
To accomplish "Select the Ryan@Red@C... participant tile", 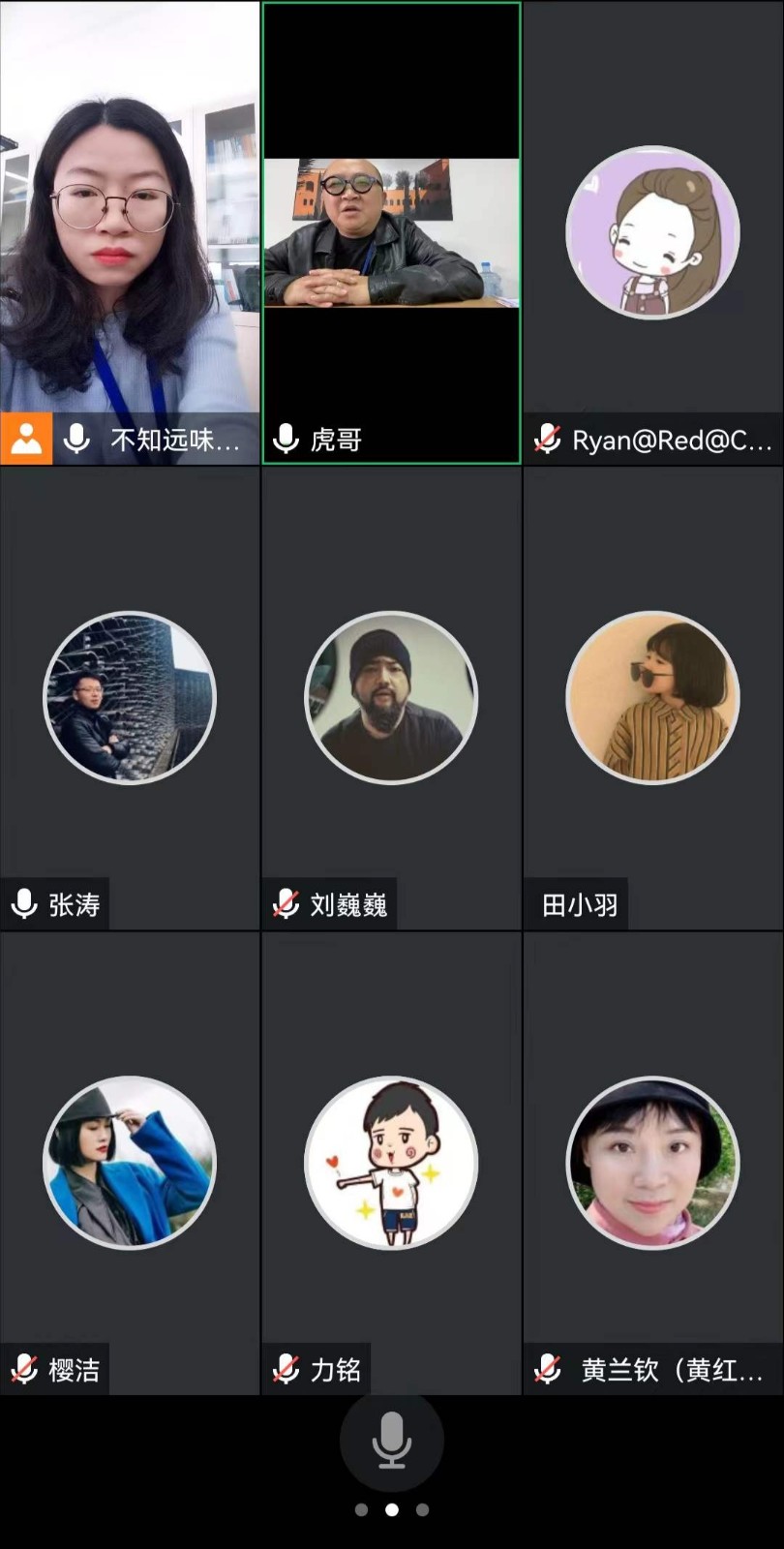I will point(652,232).
